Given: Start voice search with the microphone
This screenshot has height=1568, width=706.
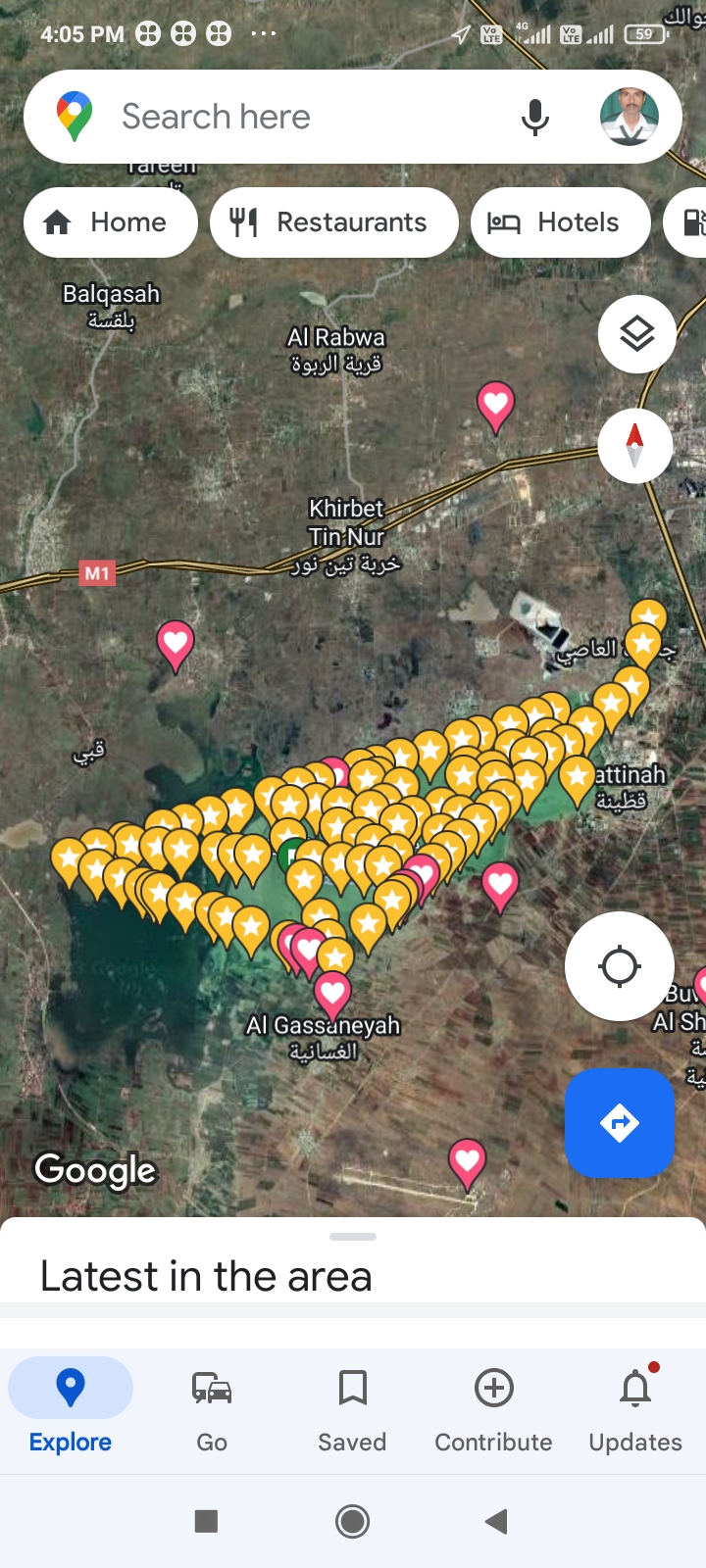Looking at the screenshot, I should click(535, 117).
